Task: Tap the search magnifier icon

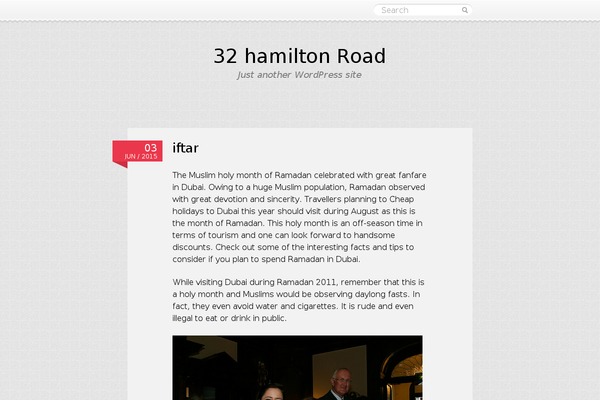Action: [465, 10]
